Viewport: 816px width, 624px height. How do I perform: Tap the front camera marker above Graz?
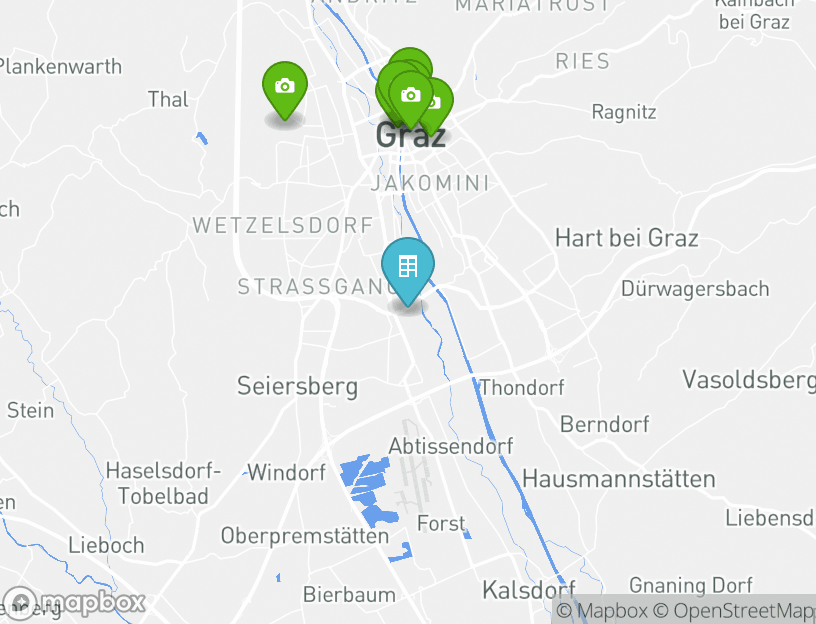coord(410,95)
